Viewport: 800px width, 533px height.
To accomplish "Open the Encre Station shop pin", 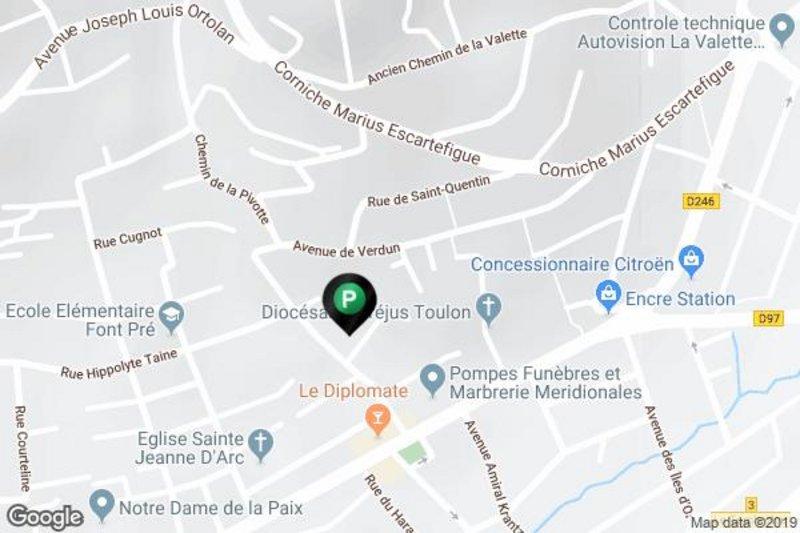I will (x=606, y=294).
